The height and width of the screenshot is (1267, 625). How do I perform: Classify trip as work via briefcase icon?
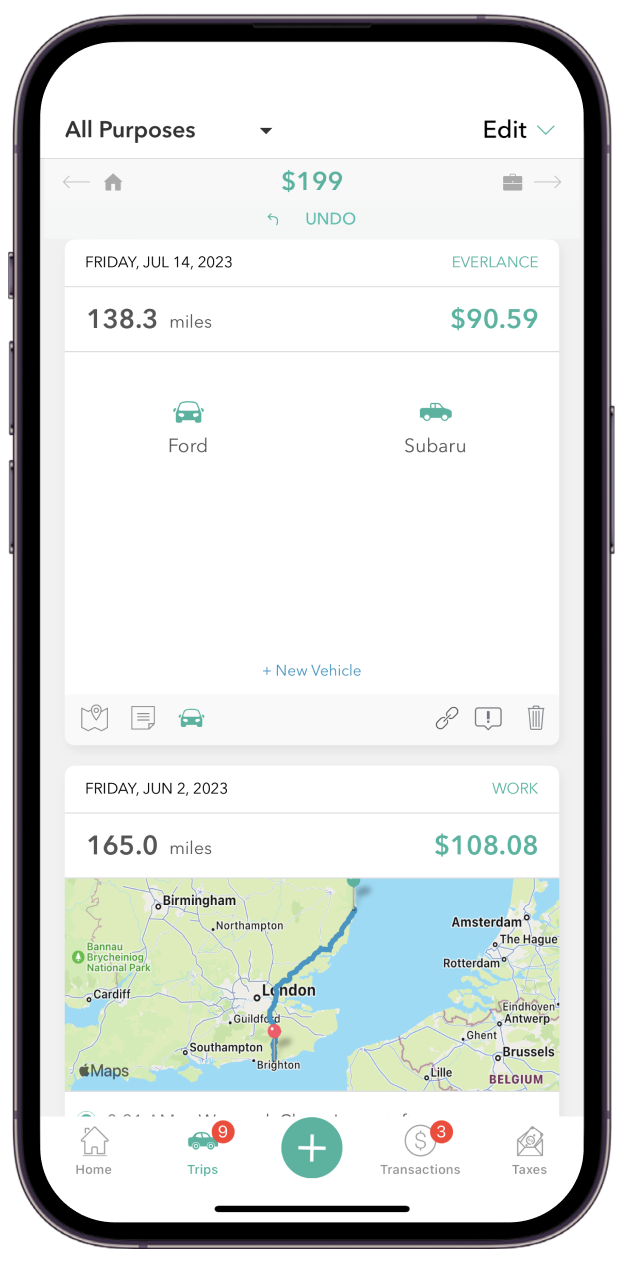512,183
